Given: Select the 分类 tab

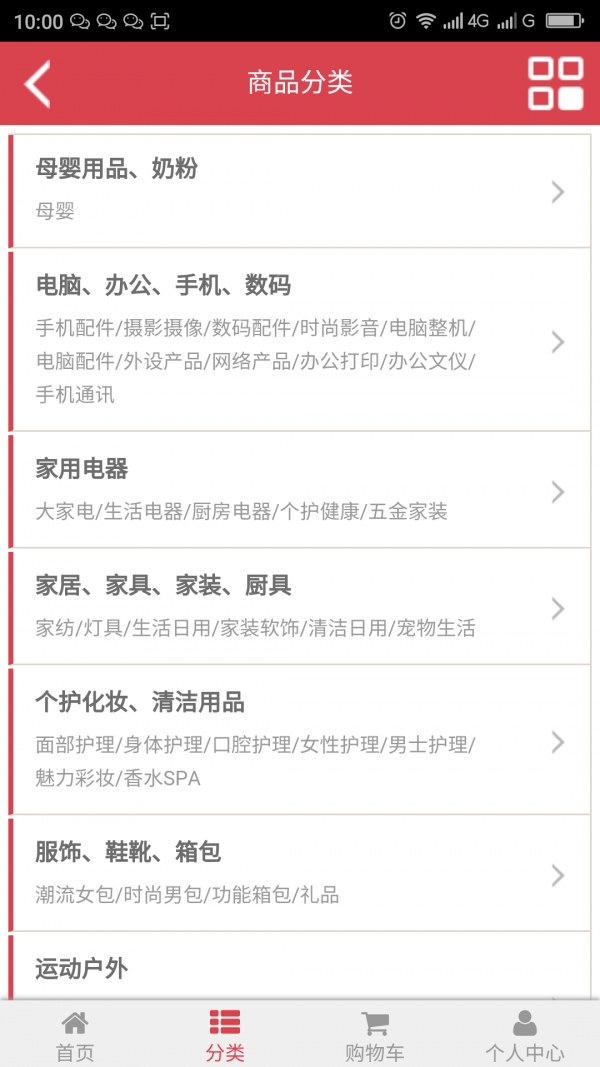Looking at the screenshot, I should [225, 1035].
